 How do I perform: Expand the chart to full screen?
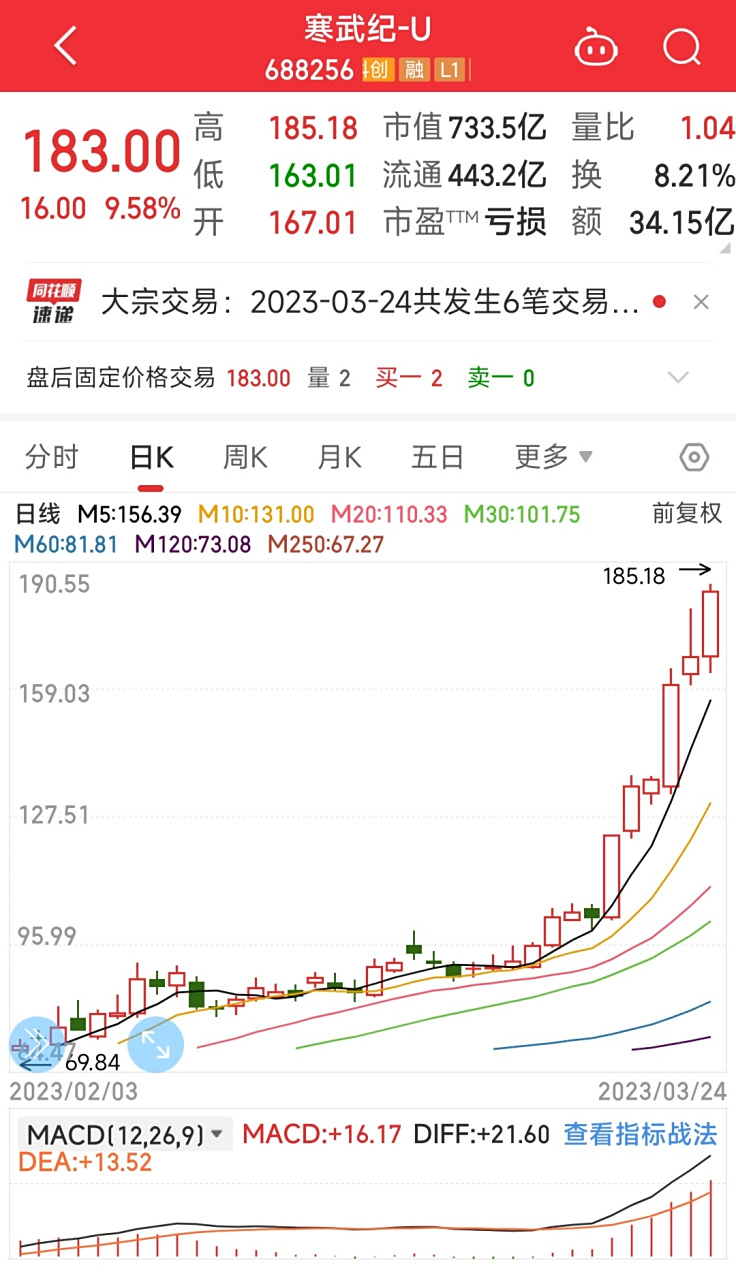click(x=156, y=1044)
